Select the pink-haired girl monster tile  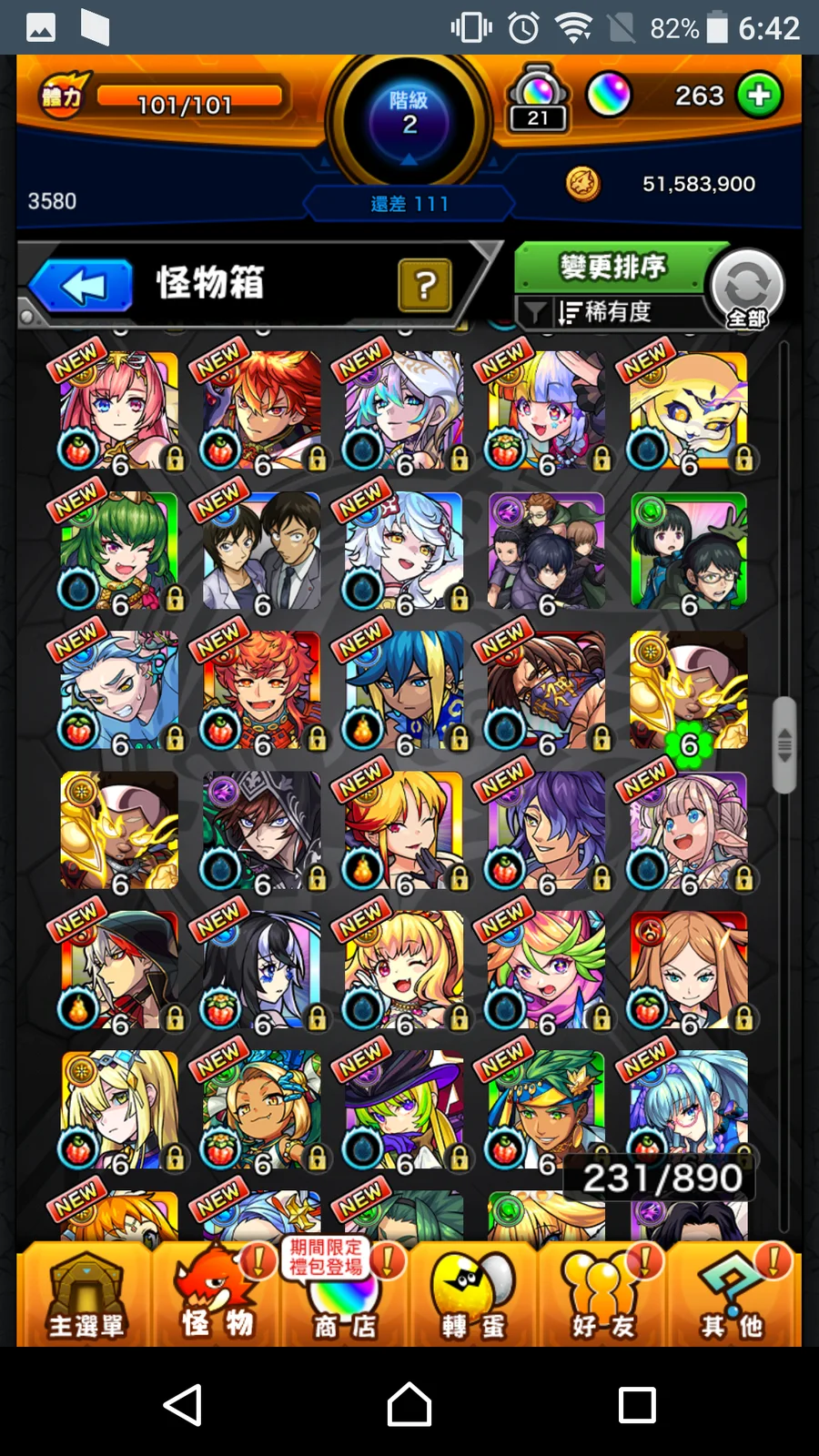pos(118,410)
